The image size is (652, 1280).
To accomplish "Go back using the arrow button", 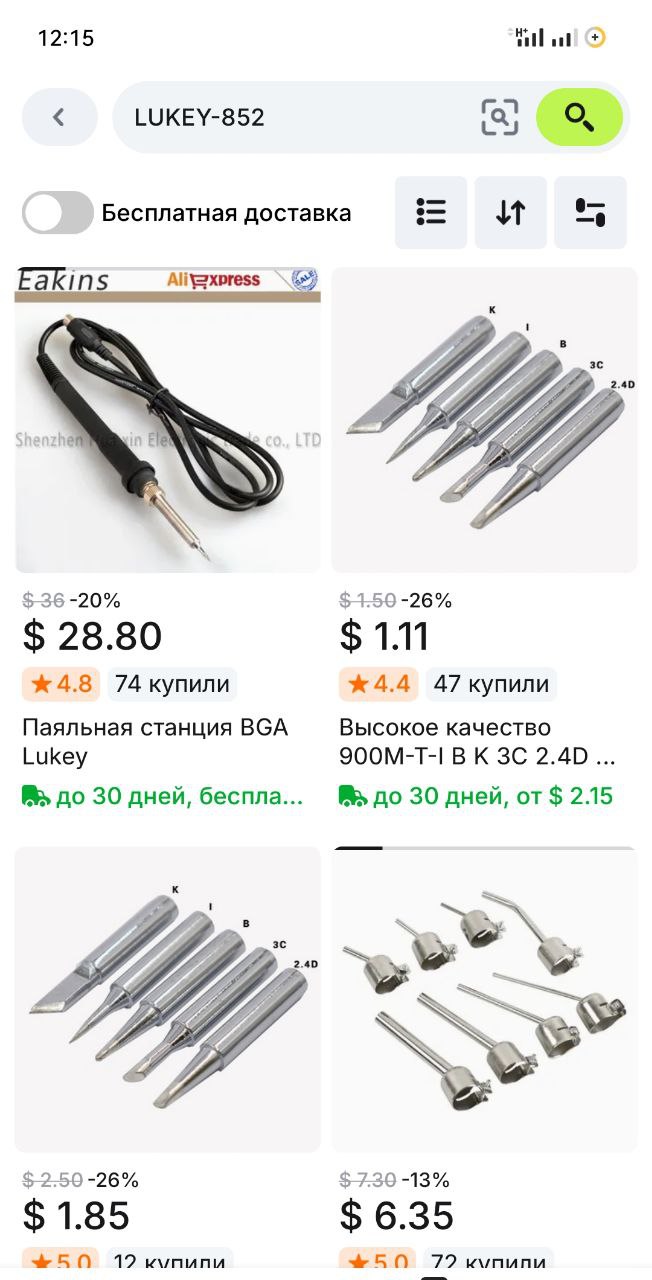I will coord(59,117).
